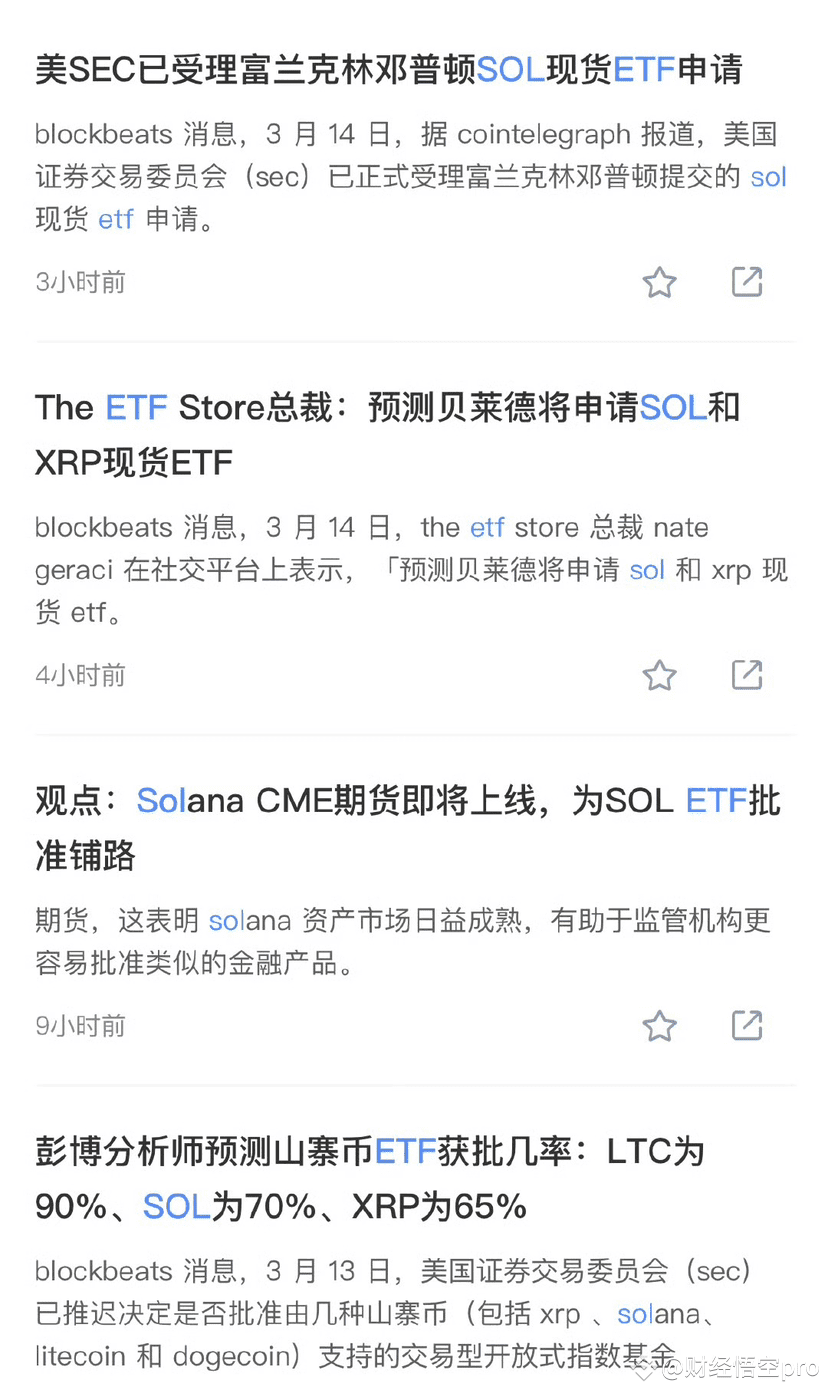Open headline 美SEC已受理富兰克林邓普顿SOL现货ETF申请
The image size is (828, 1390).
[388, 69]
